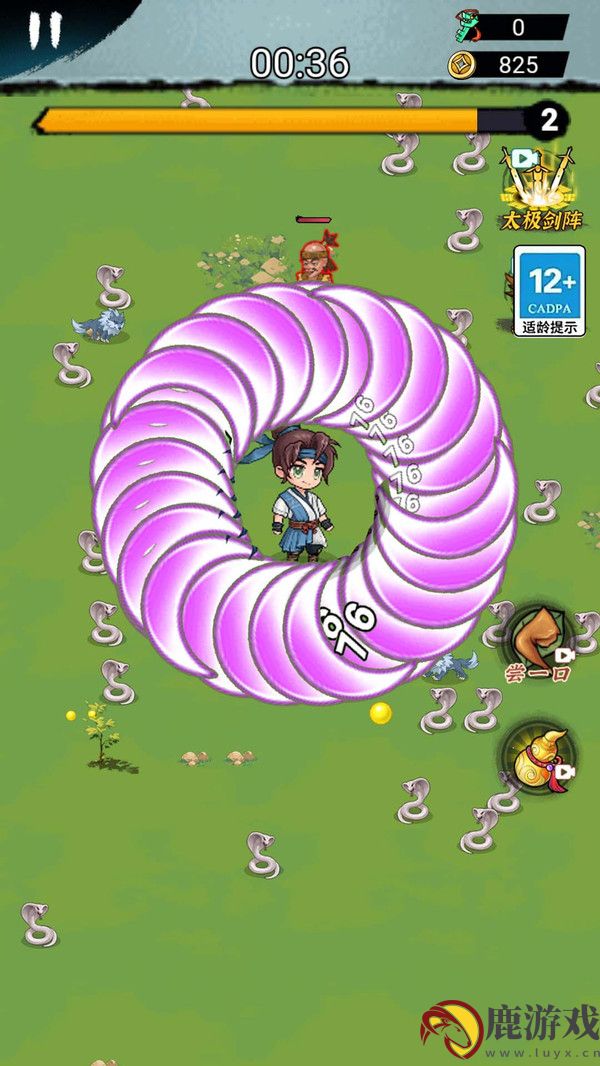The height and width of the screenshot is (1066, 600).
Task: Tap the 尝一口 food item button
Action: [540, 645]
